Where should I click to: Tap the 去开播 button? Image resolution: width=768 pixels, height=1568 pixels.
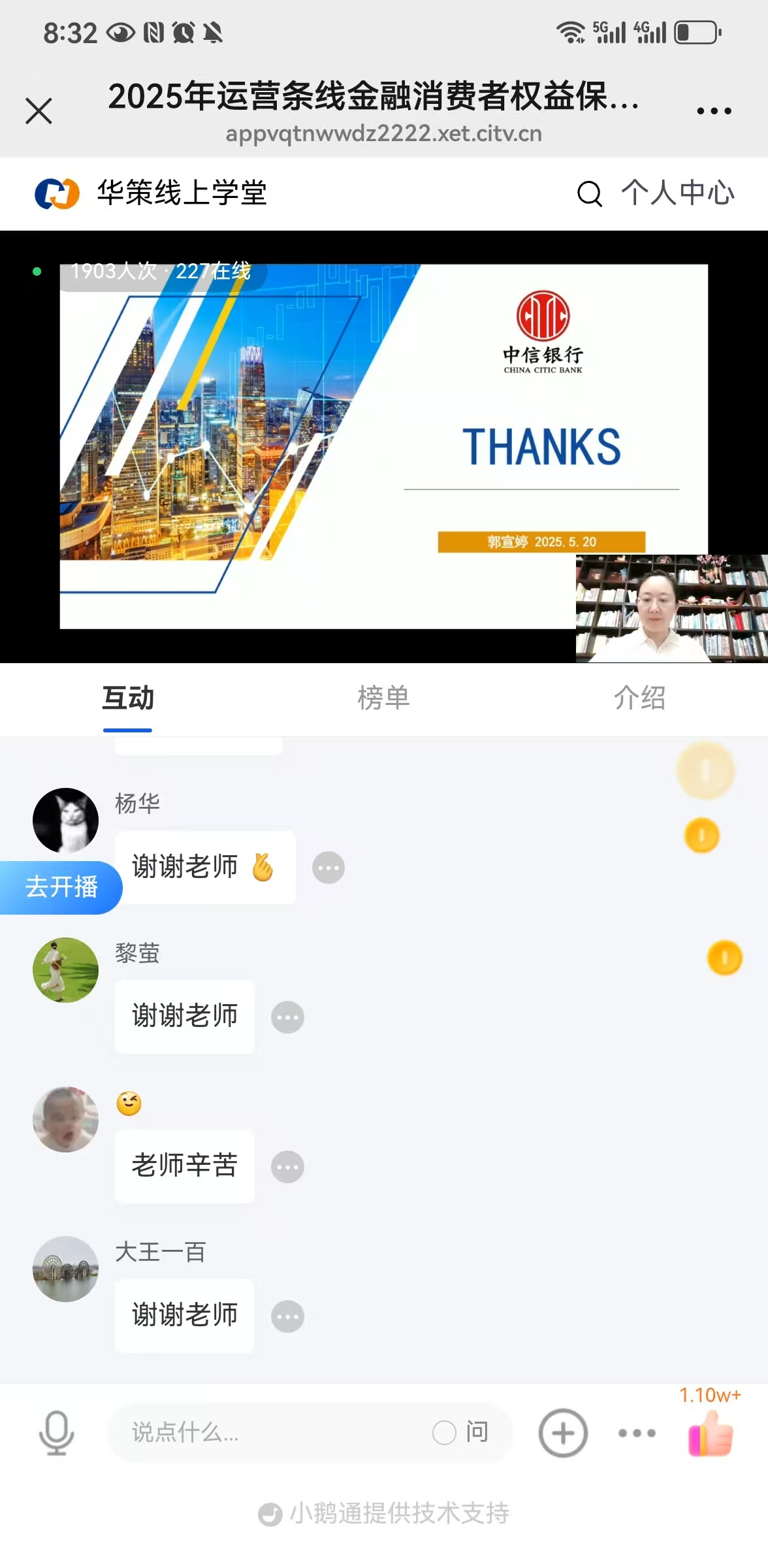click(x=61, y=887)
